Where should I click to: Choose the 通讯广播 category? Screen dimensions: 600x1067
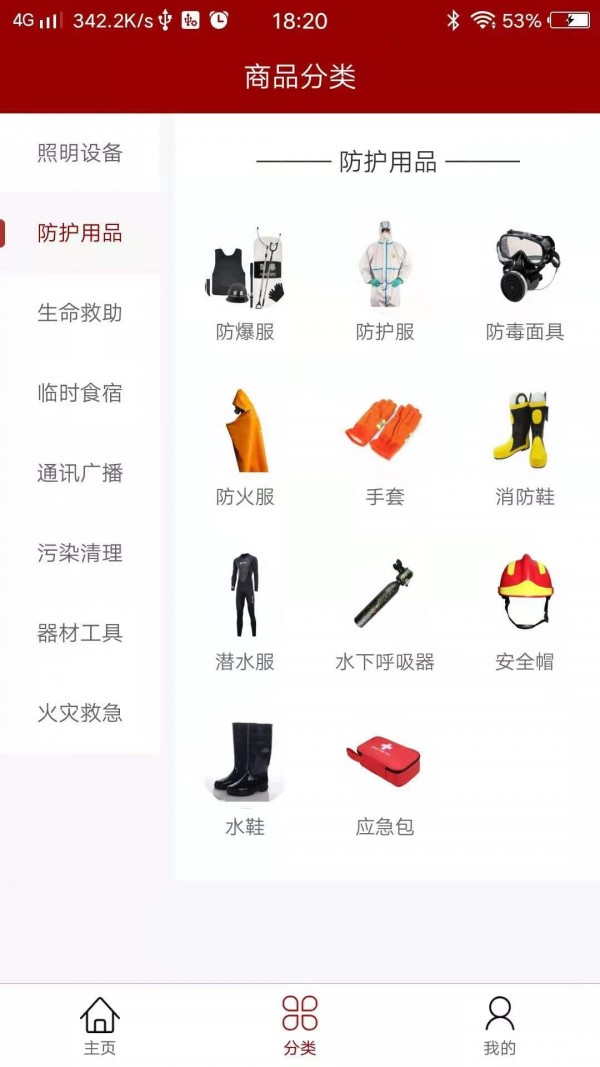(x=80, y=473)
